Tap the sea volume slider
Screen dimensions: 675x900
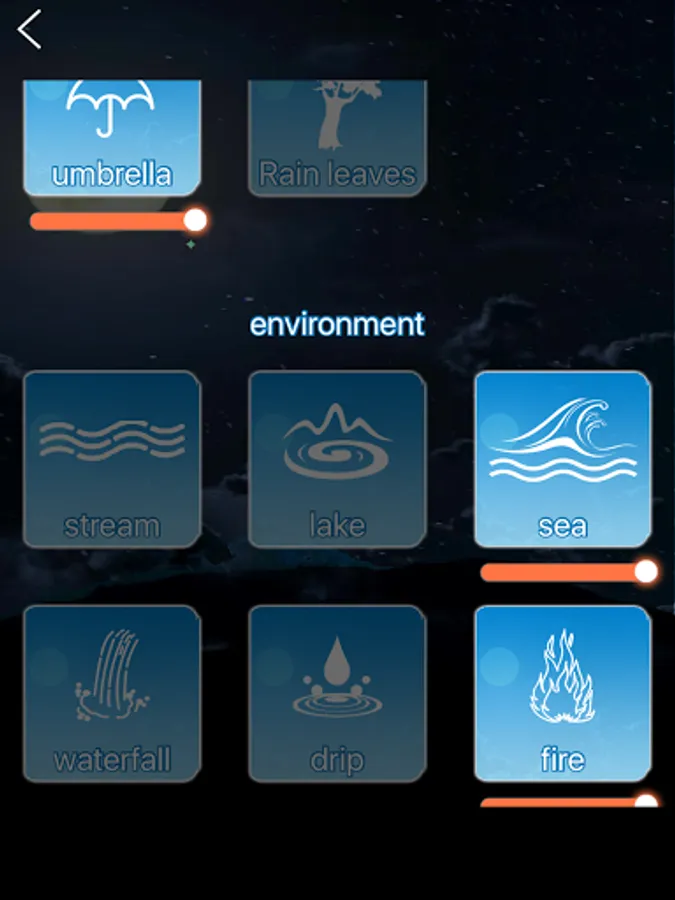565,572
